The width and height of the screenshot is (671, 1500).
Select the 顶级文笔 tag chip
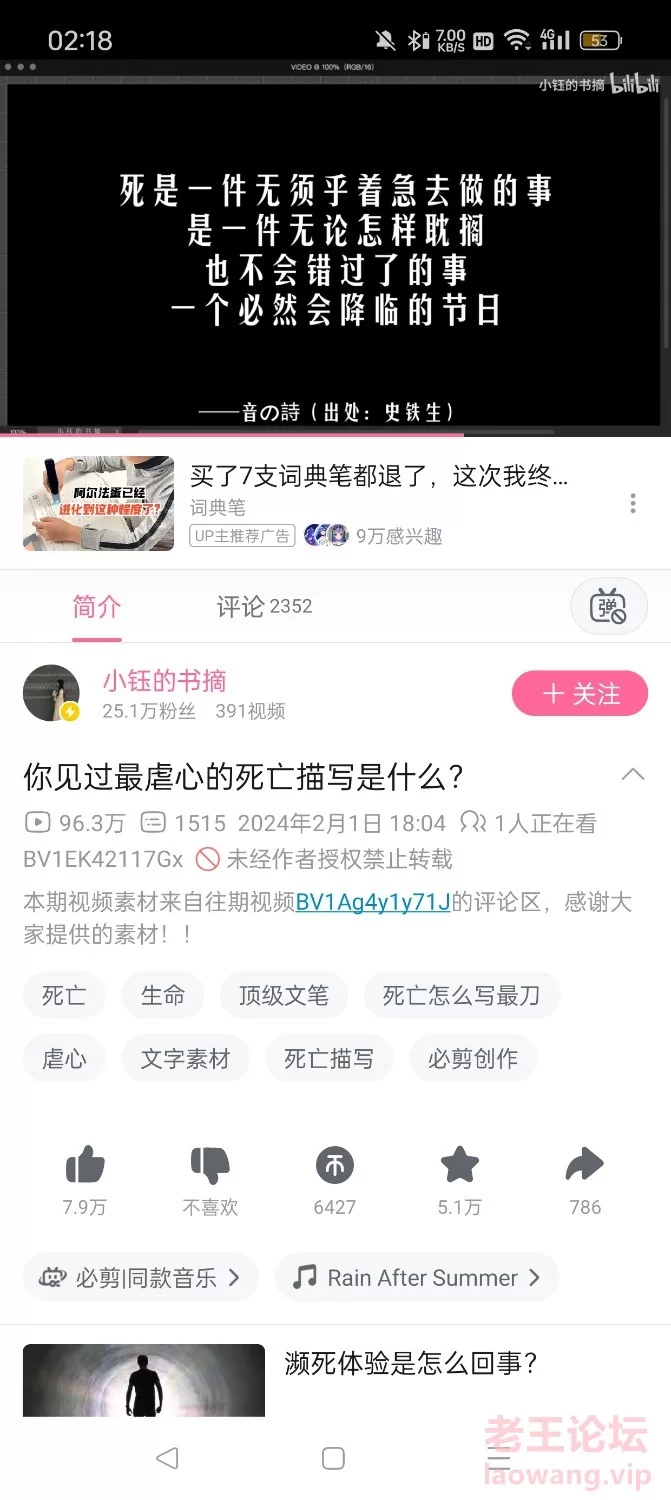[284, 995]
